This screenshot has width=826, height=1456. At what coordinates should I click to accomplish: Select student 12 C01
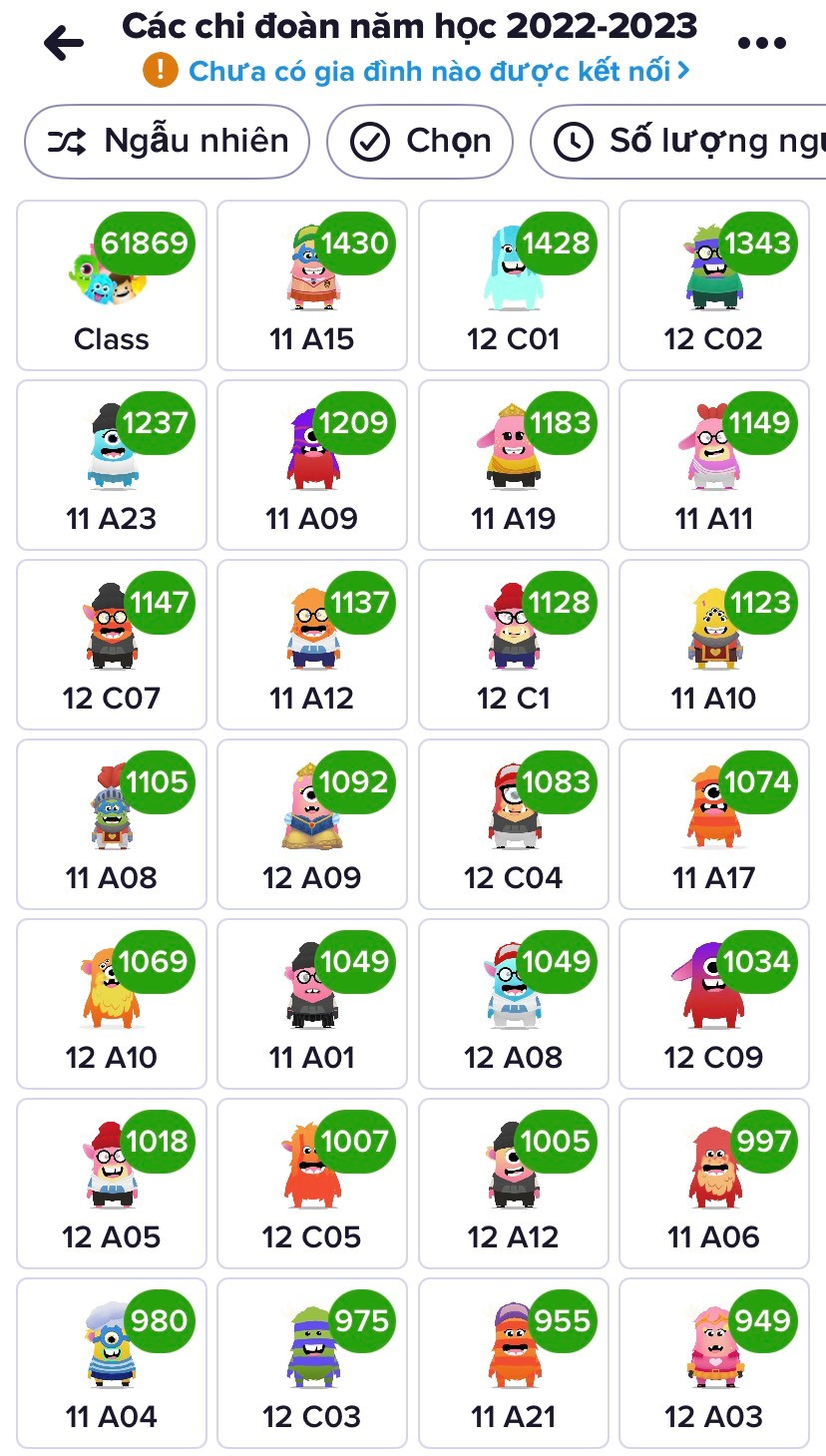tap(513, 285)
